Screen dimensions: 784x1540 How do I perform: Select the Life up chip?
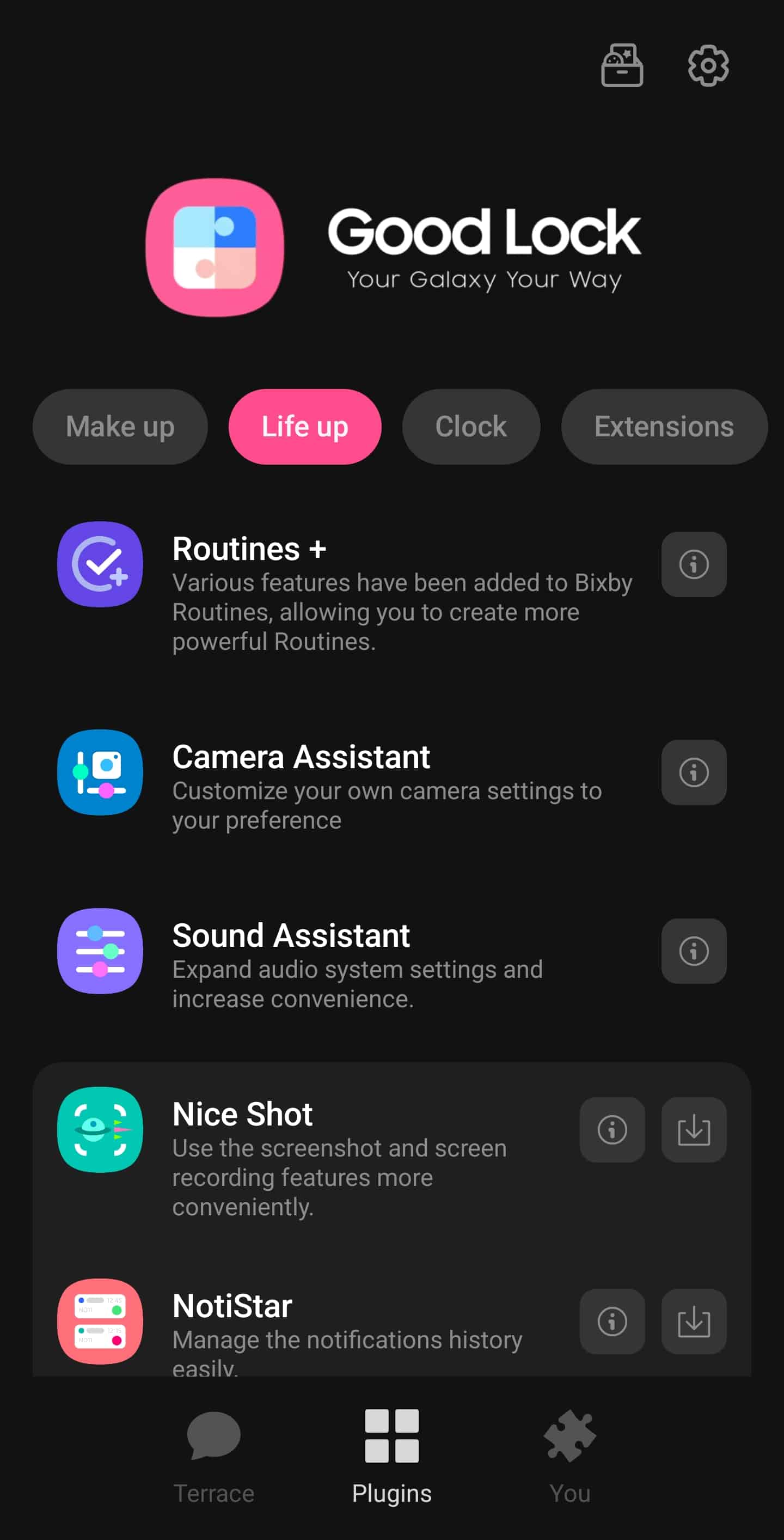pyautogui.click(x=305, y=427)
